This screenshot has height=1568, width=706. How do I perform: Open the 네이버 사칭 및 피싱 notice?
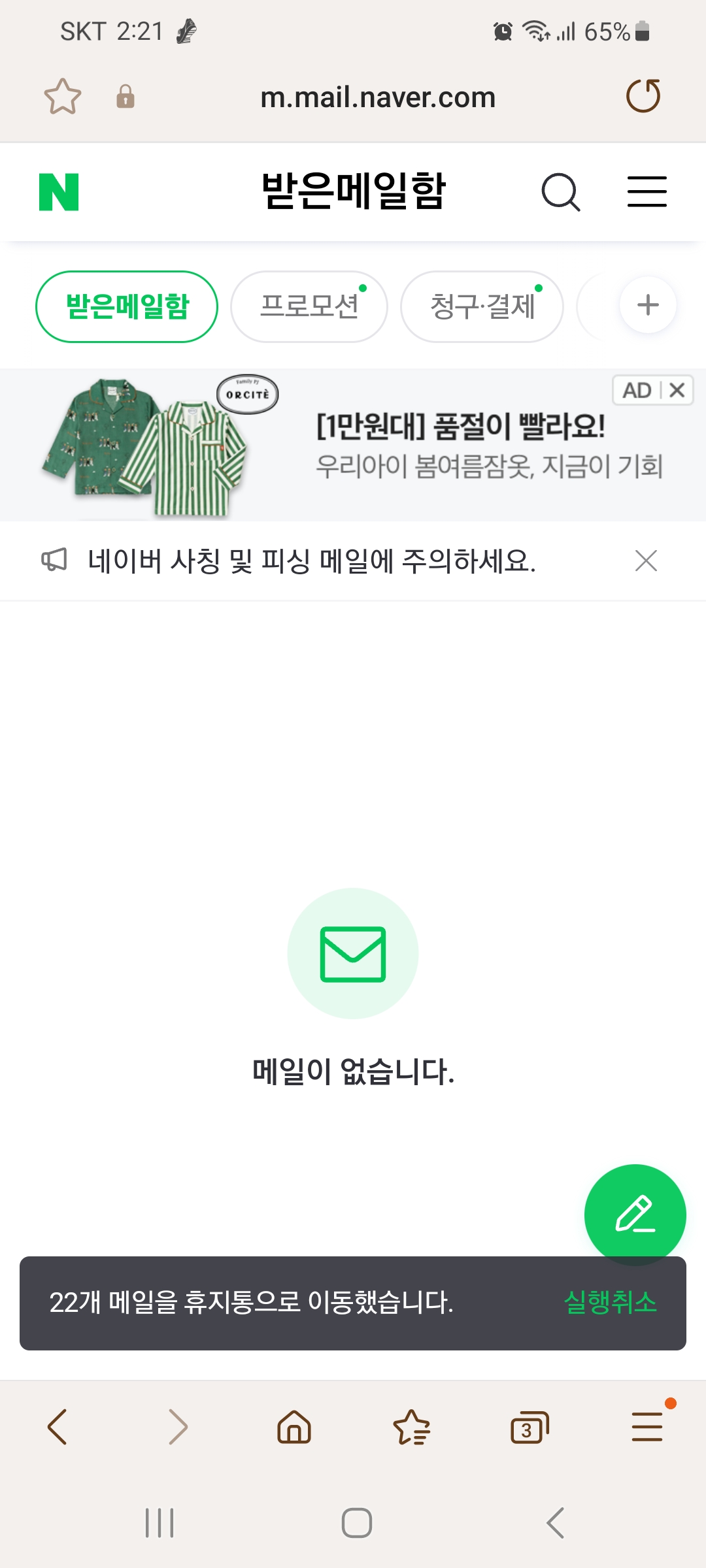(311, 561)
